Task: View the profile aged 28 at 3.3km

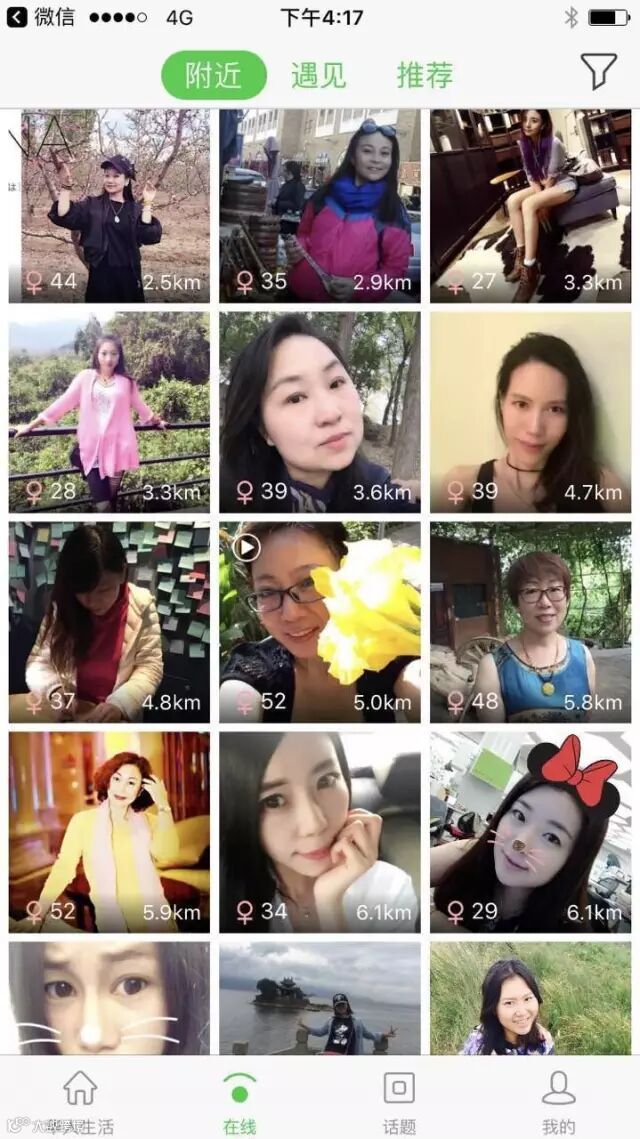Action: coord(109,413)
